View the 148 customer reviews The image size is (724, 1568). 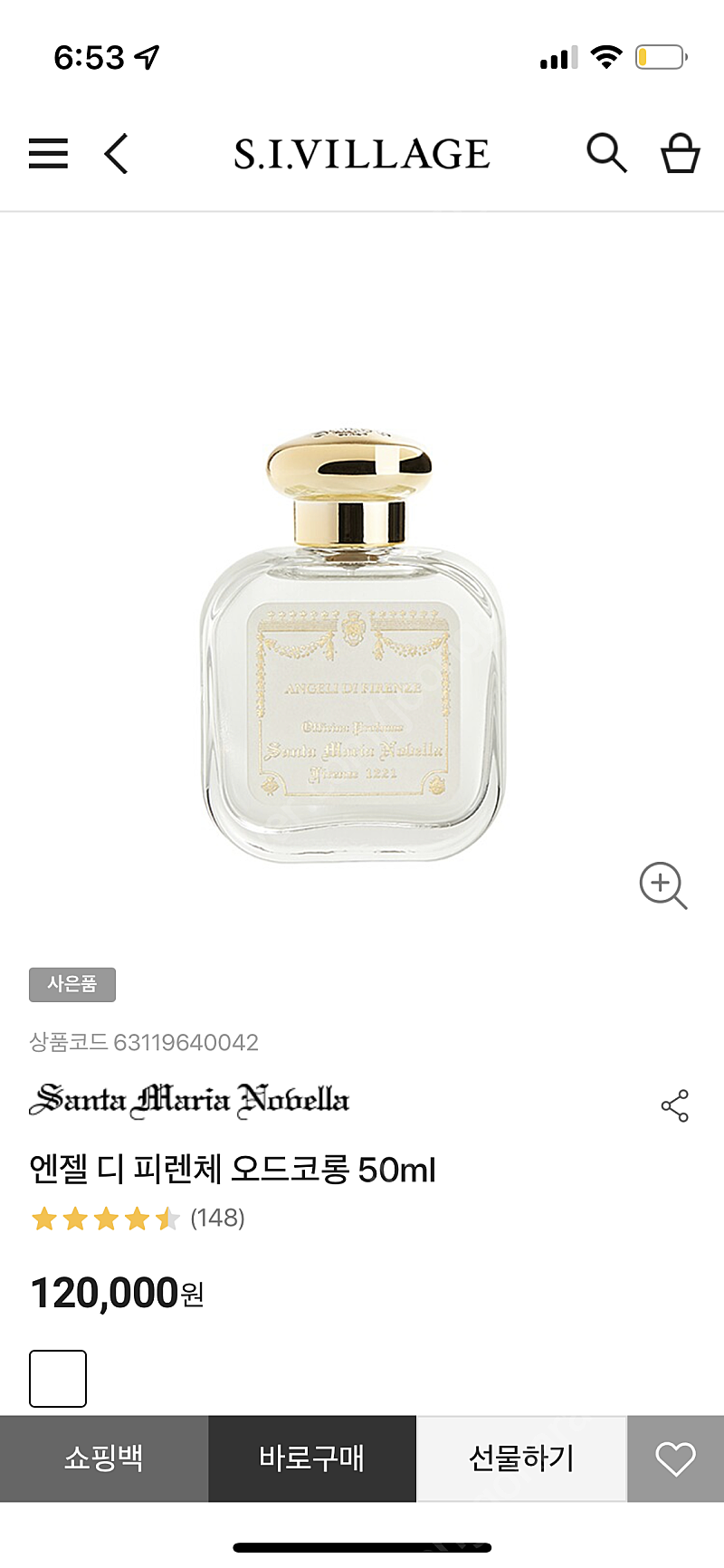[x=219, y=1219]
